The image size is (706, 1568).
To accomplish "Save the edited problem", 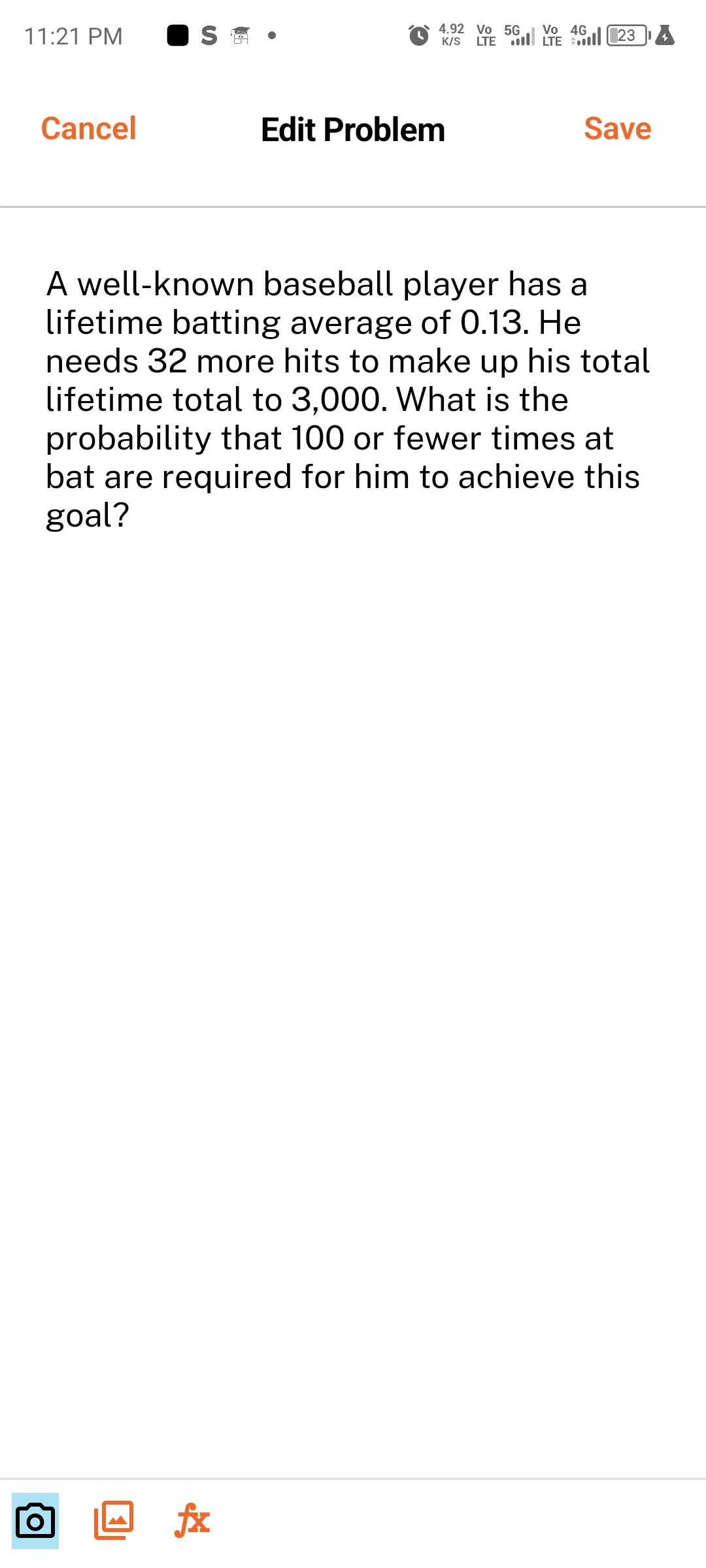I will [618, 128].
